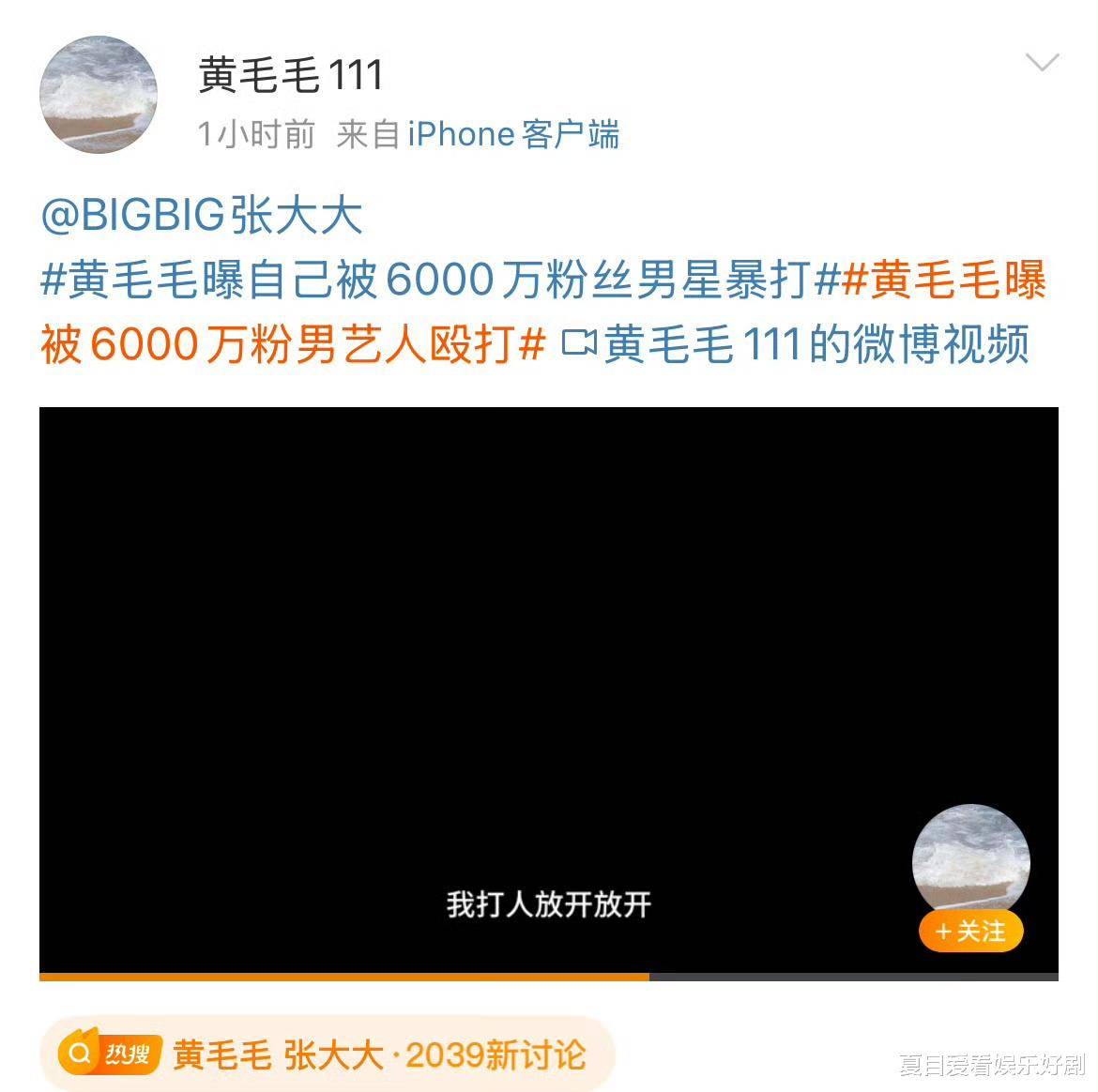Screen dimensions: 1098x1092
Task: Tap the username 黄毛毛111
Action: click(x=291, y=75)
